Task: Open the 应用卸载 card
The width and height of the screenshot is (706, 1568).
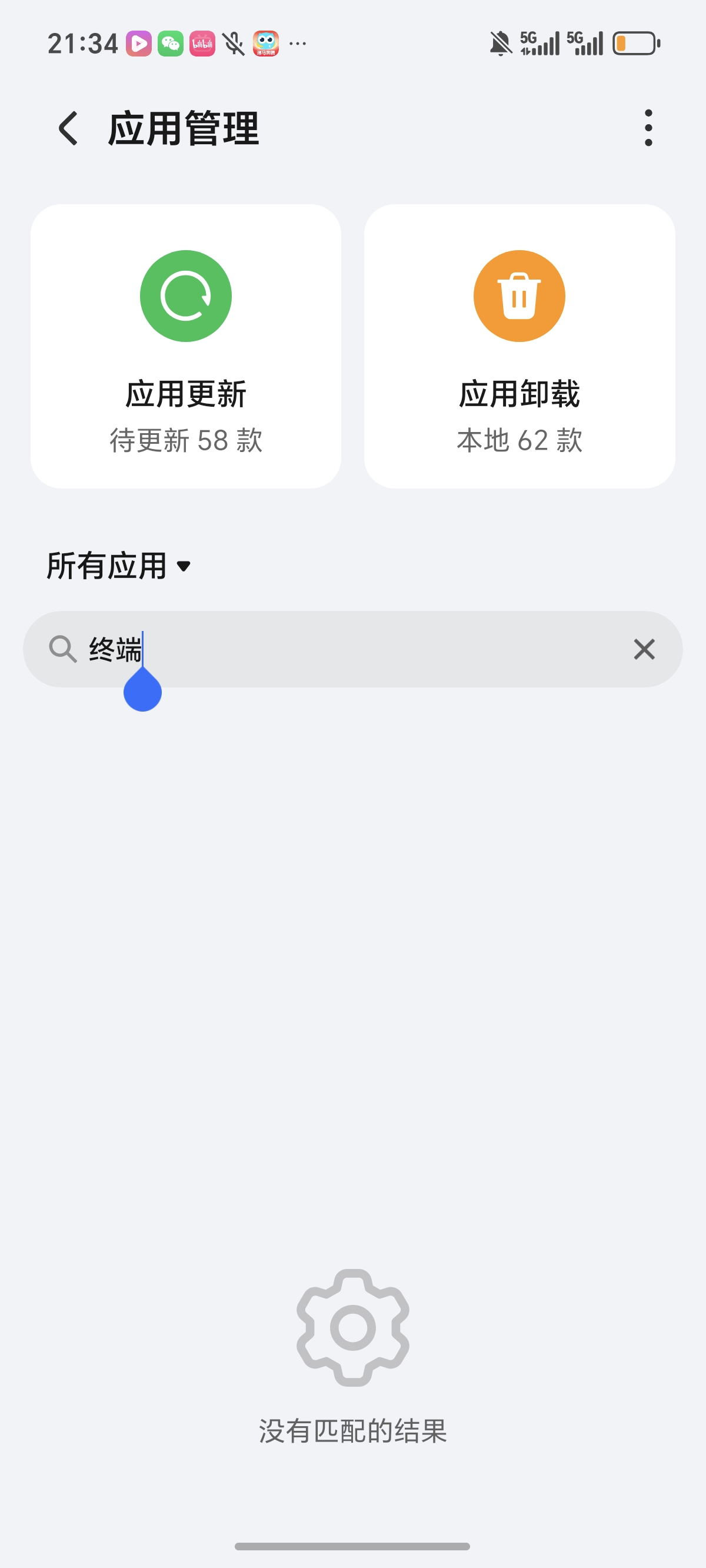Action: click(x=519, y=346)
